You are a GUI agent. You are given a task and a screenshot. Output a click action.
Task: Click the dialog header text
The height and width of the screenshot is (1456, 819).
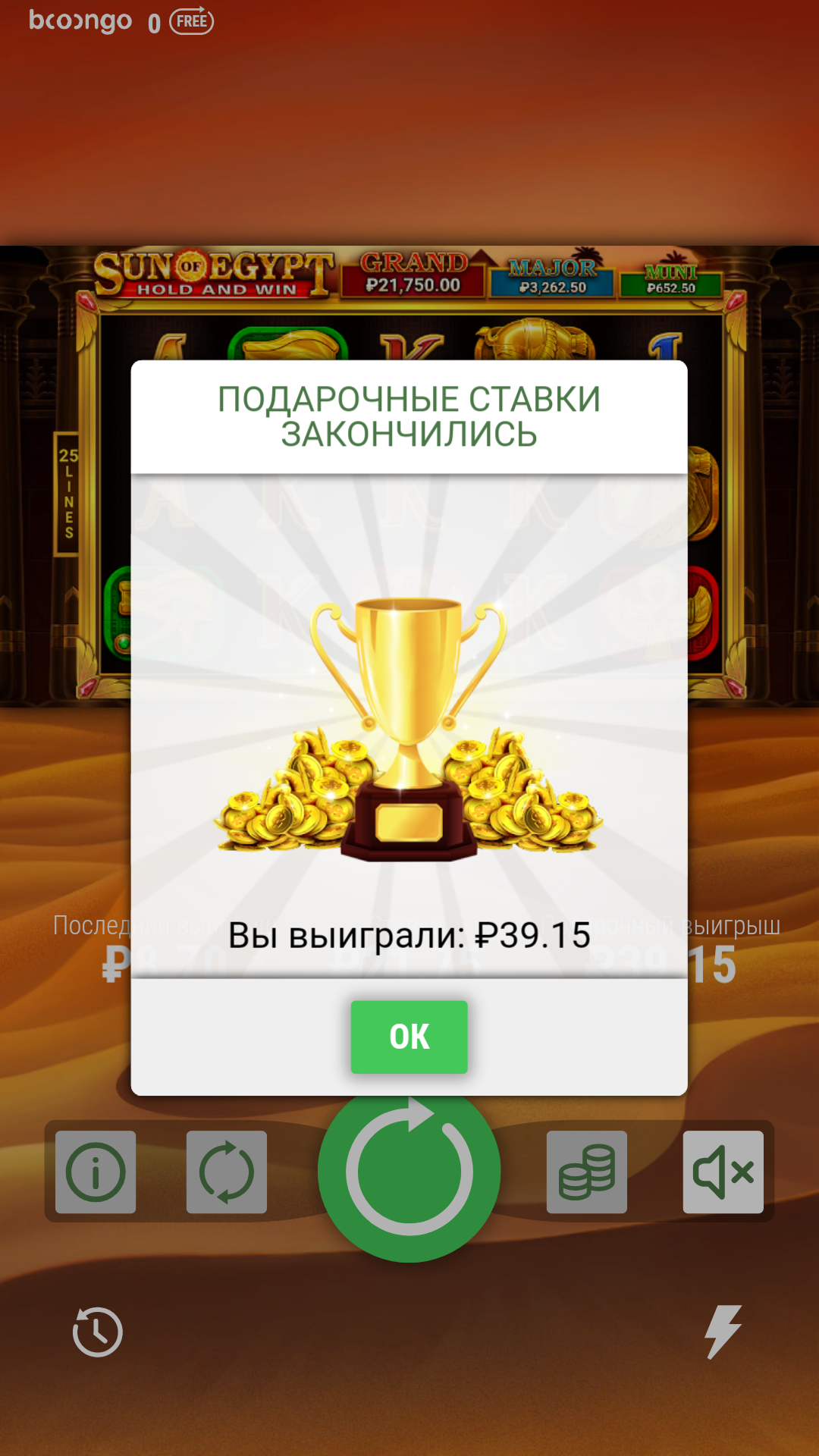coord(409,416)
